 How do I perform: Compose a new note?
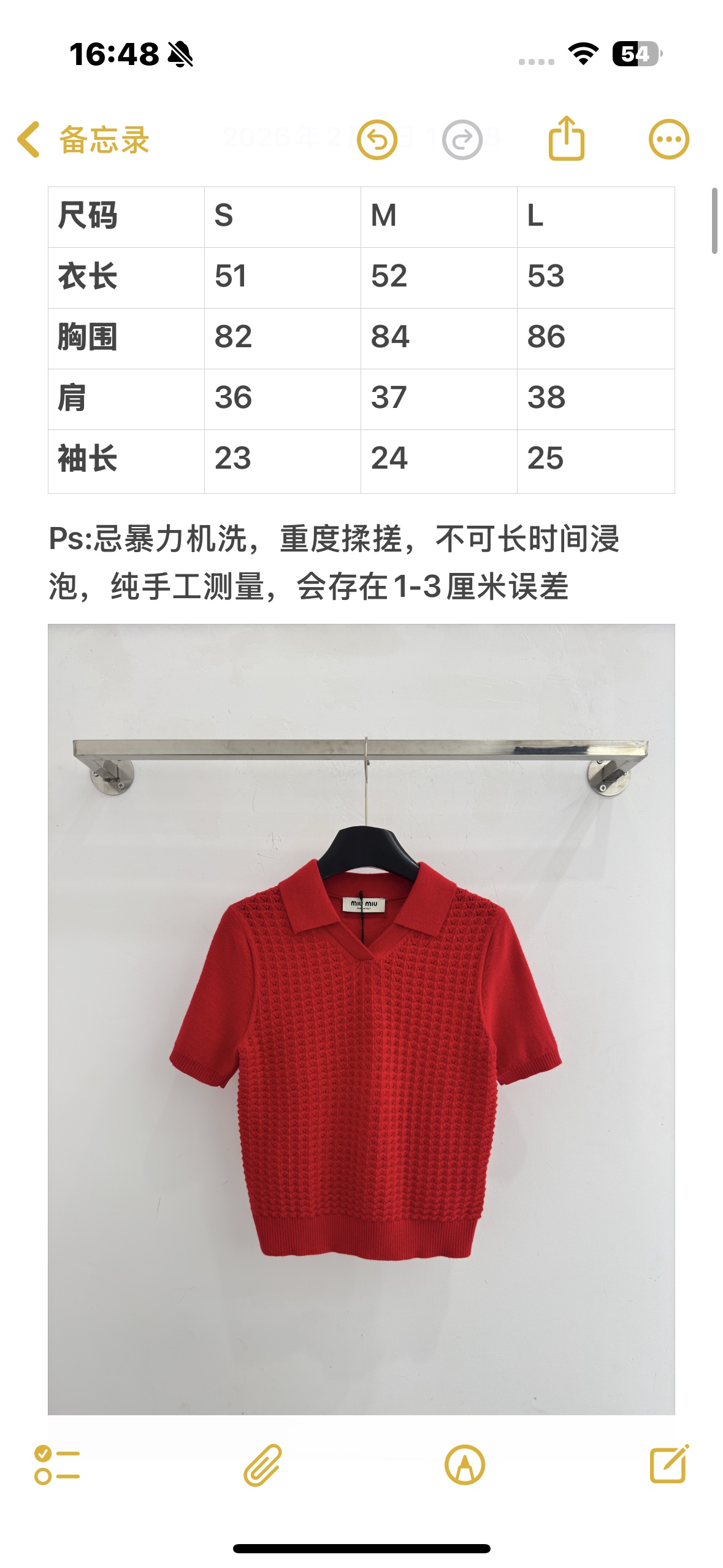[x=668, y=1464]
